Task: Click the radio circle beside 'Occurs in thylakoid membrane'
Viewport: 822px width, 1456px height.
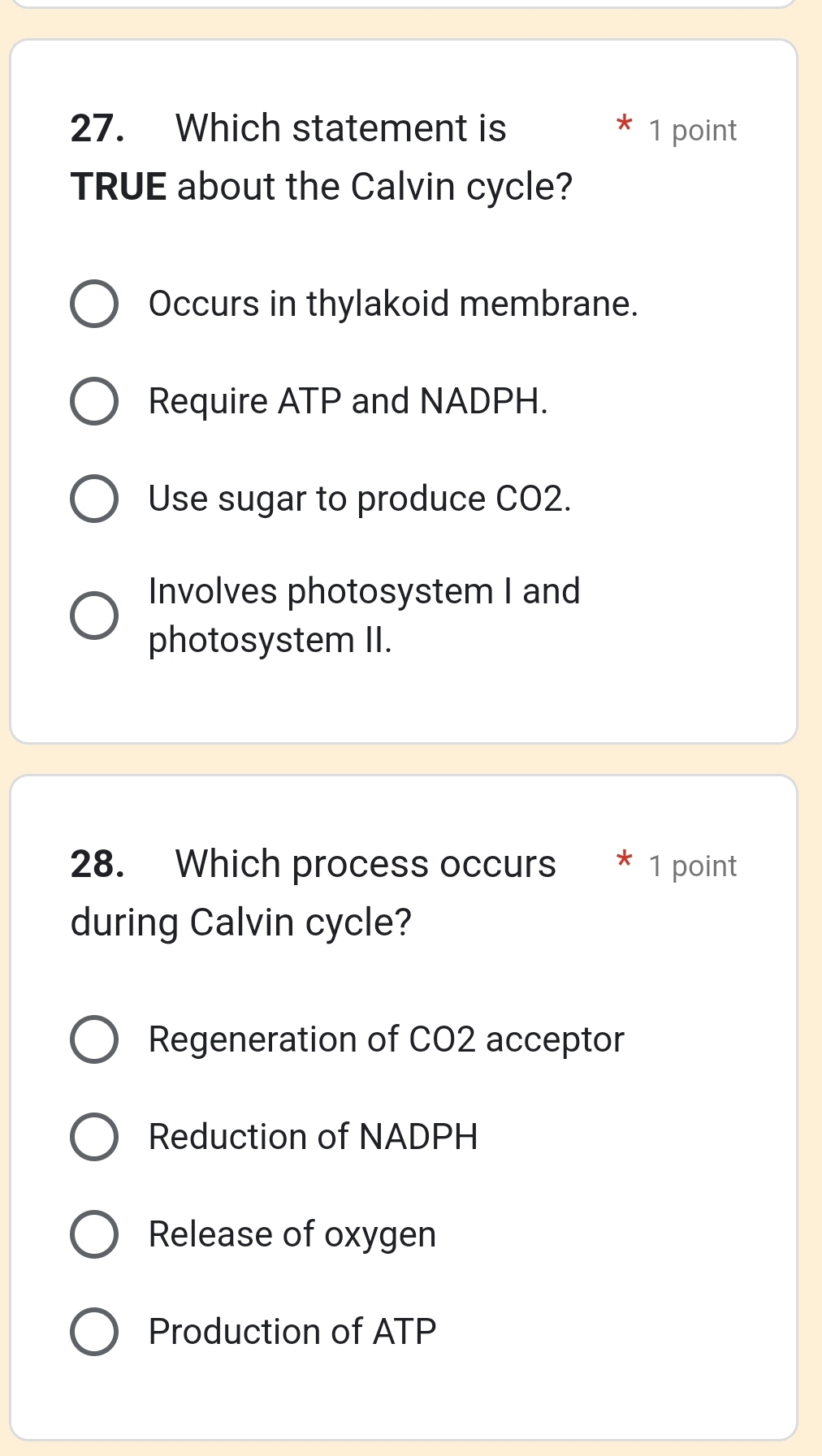Action: (95, 305)
